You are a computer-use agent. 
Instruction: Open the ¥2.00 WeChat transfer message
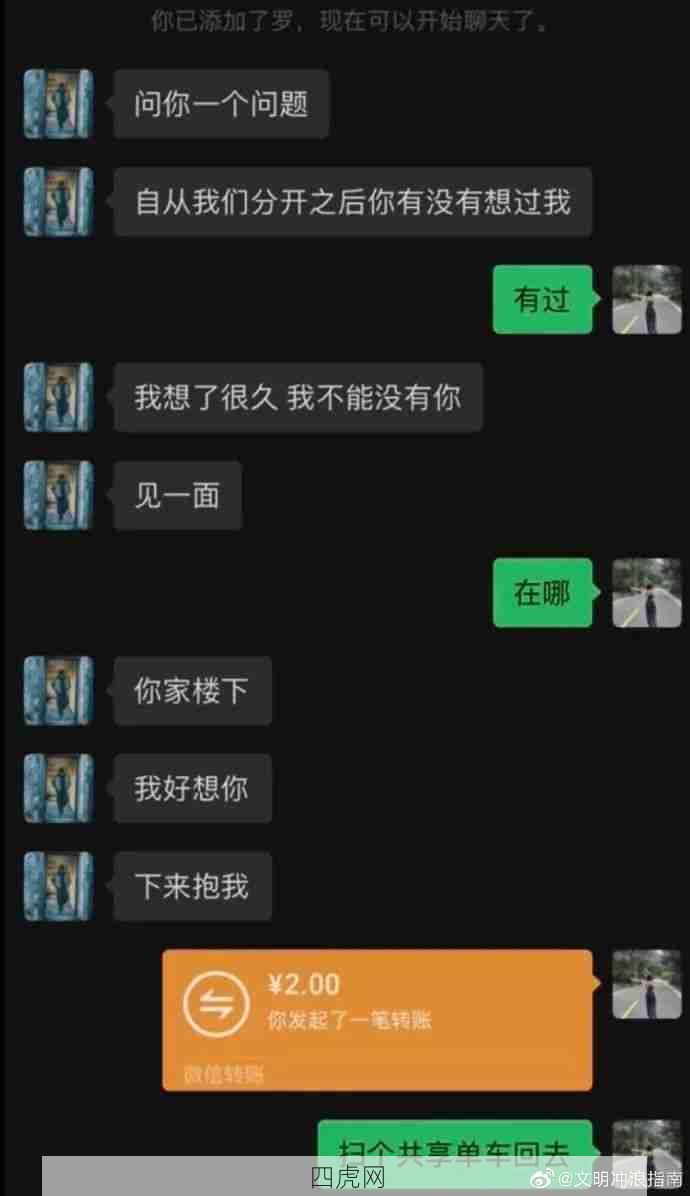377,1018
